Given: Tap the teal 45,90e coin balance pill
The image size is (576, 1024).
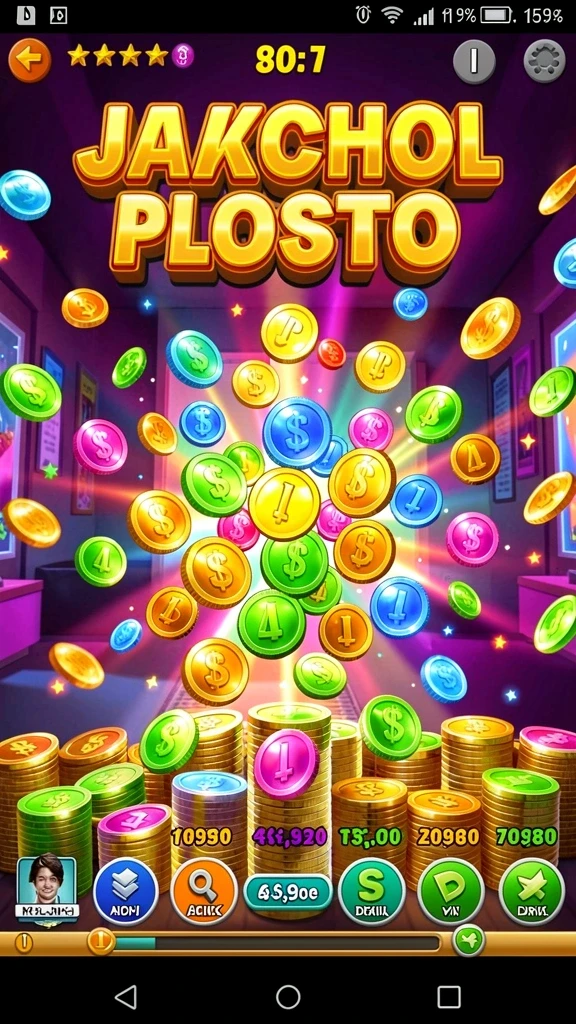Looking at the screenshot, I should [288, 893].
